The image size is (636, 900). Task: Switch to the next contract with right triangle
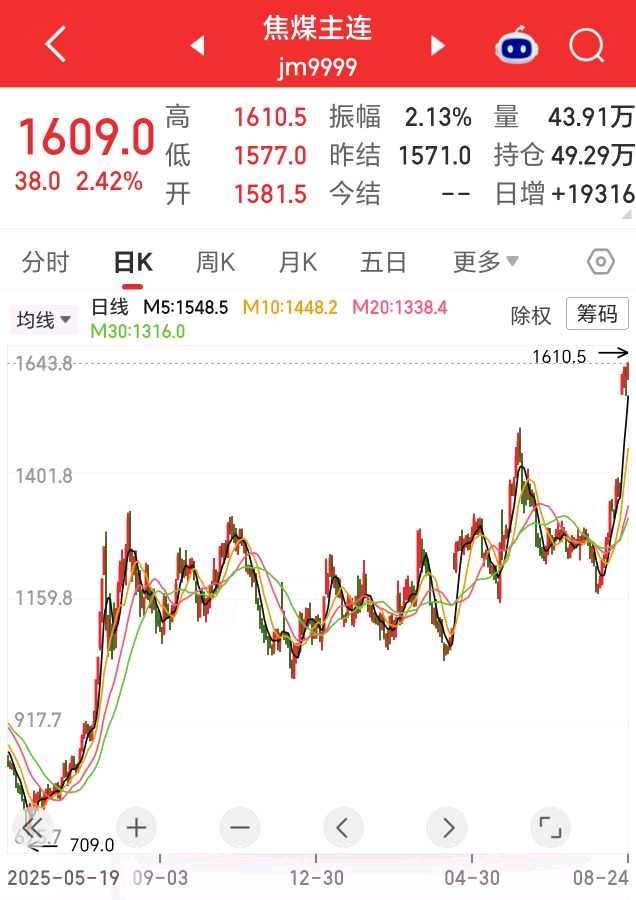[437, 45]
